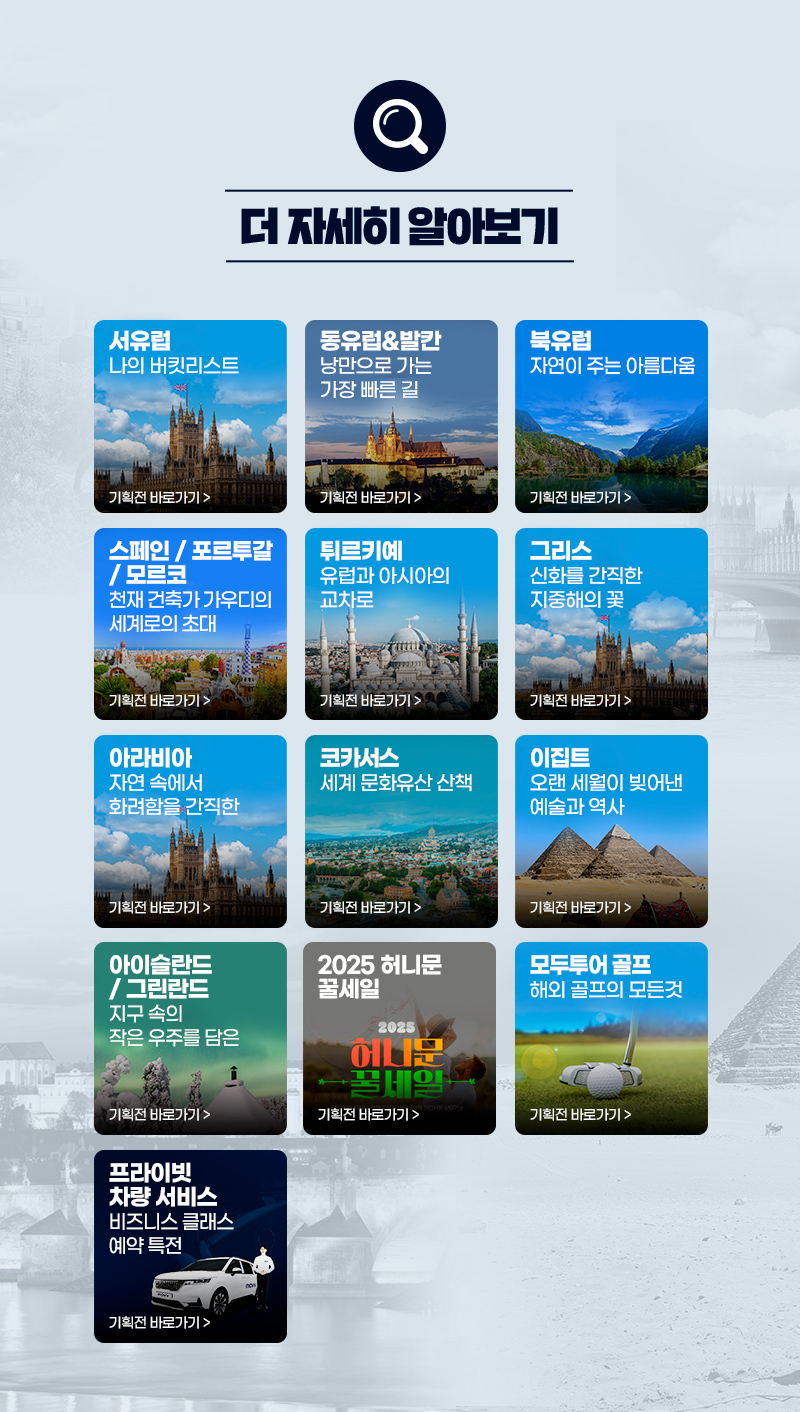Go to the 북유럽 promotion tile
This screenshot has width=800, height=1412.
pyautogui.click(x=611, y=416)
